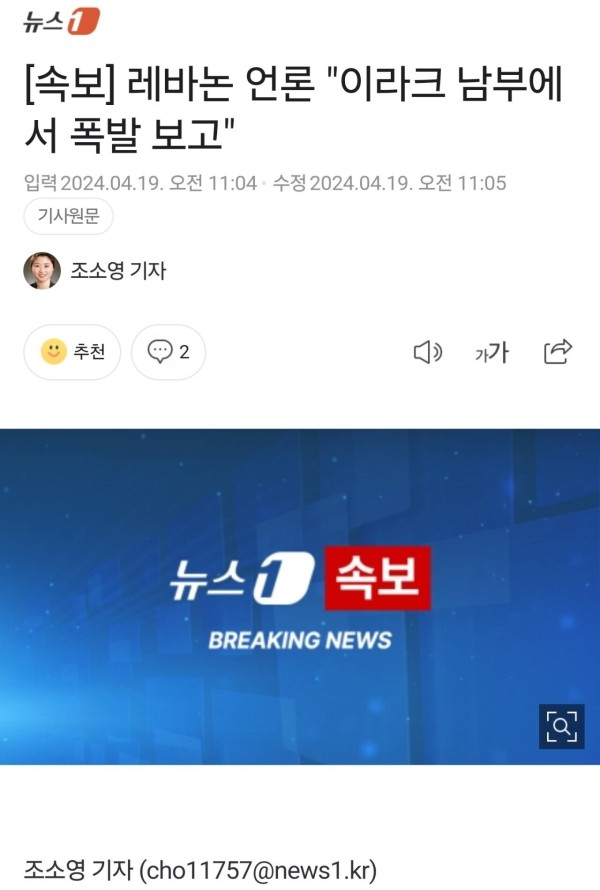This screenshot has height=890, width=600.
Task: Enlarge the breaking news image
Action: 561,726
